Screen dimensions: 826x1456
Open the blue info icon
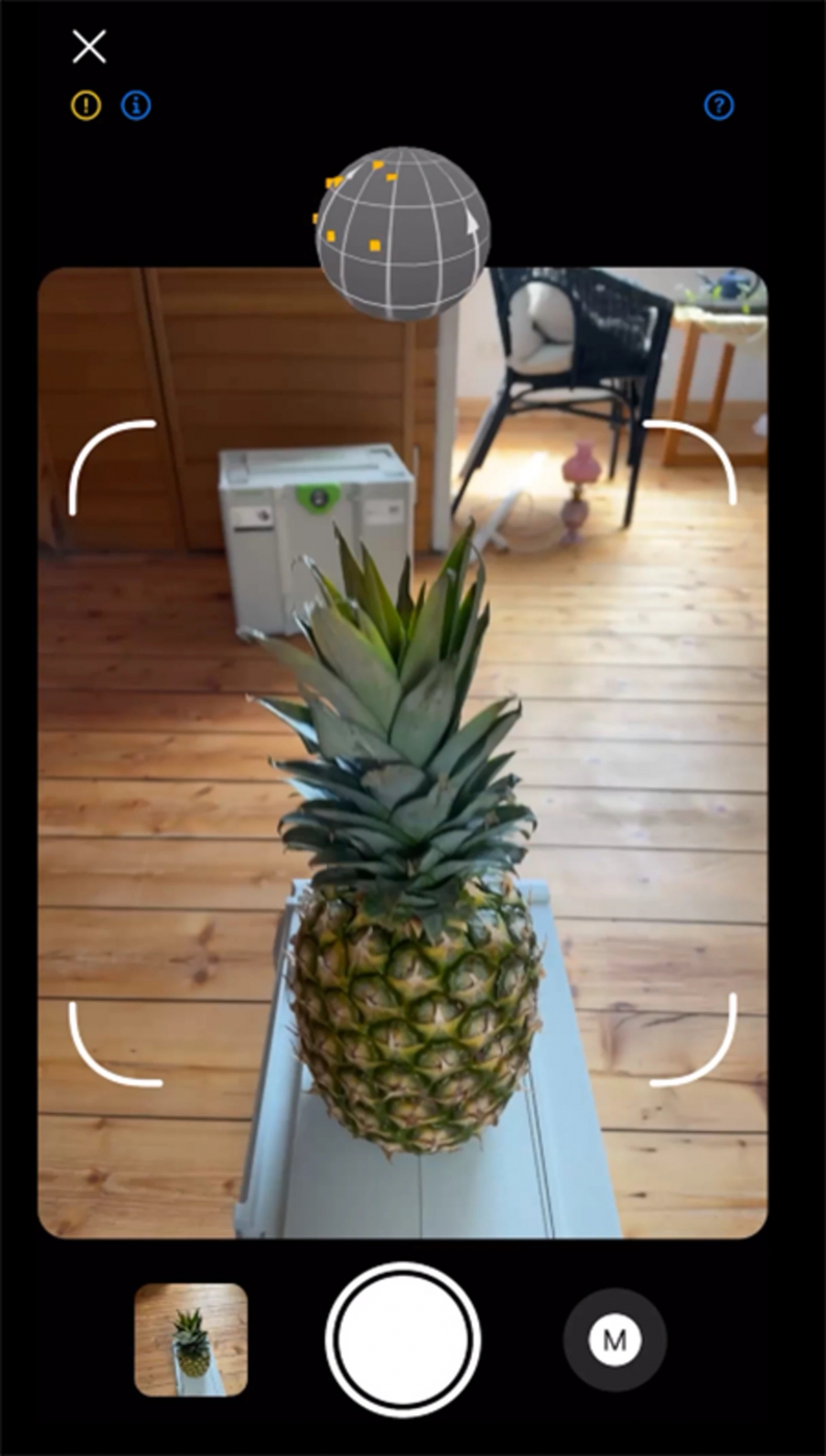pos(136,106)
